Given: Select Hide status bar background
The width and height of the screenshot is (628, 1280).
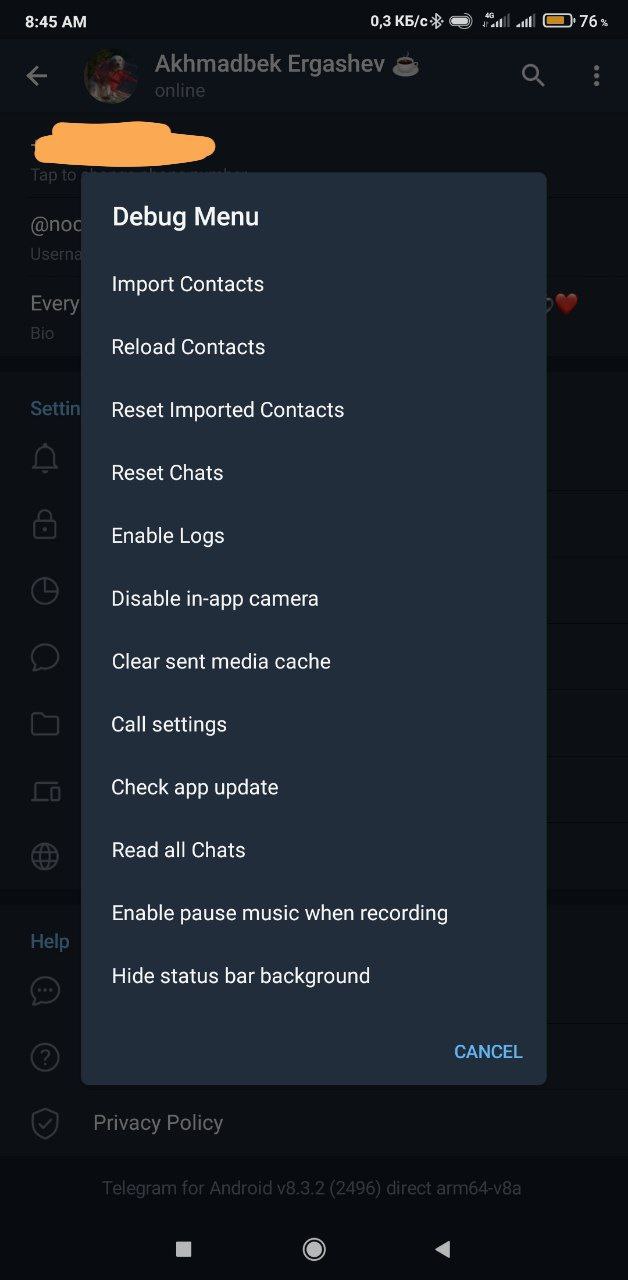Looking at the screenshot, I should click(x=241, y=977).
